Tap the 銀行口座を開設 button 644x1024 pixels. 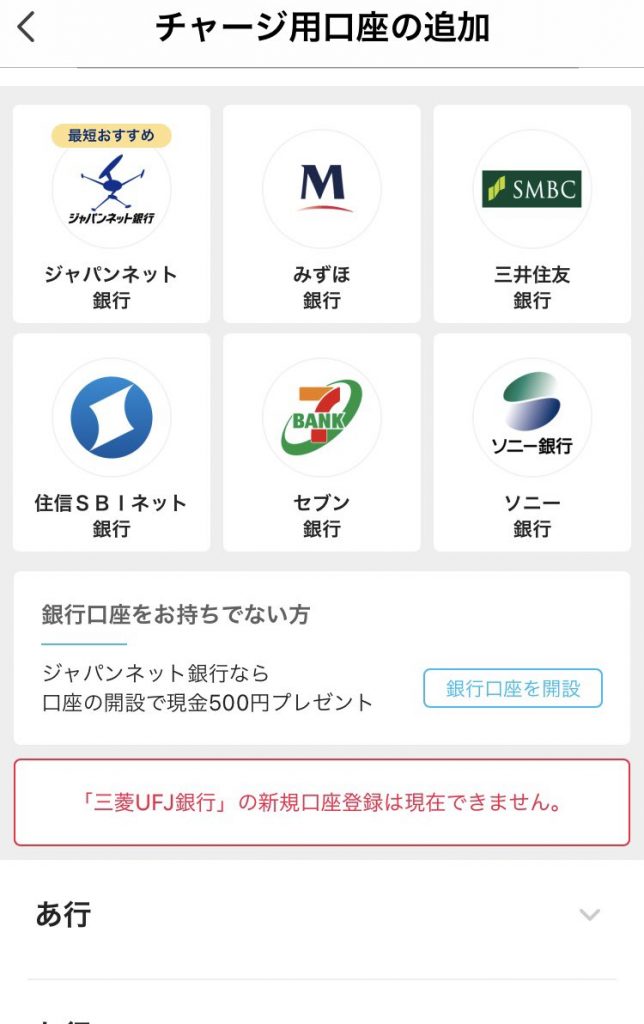[x=513, y=688]
